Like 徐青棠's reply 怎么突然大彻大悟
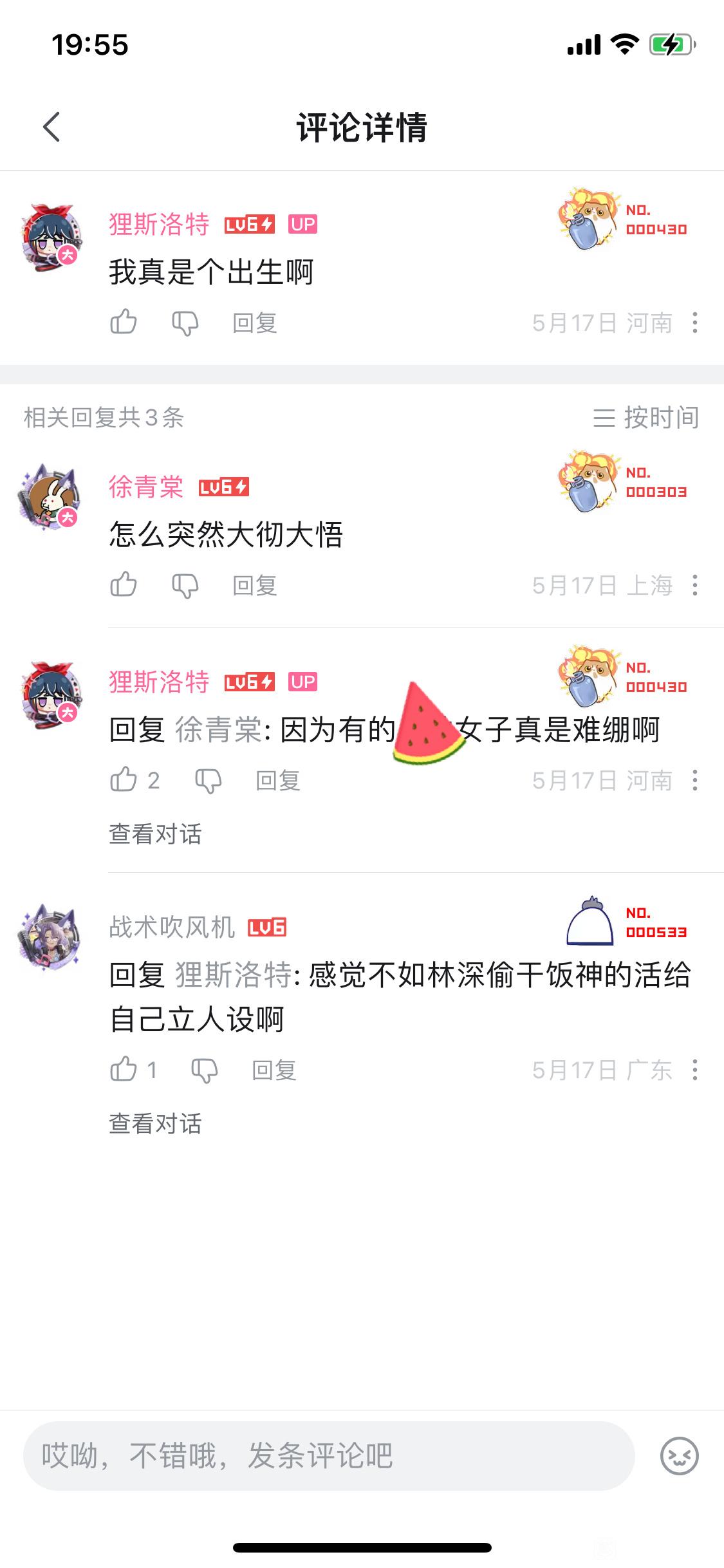The width and height of the screenshot is (724, 1568). click(x=124, y=584)
